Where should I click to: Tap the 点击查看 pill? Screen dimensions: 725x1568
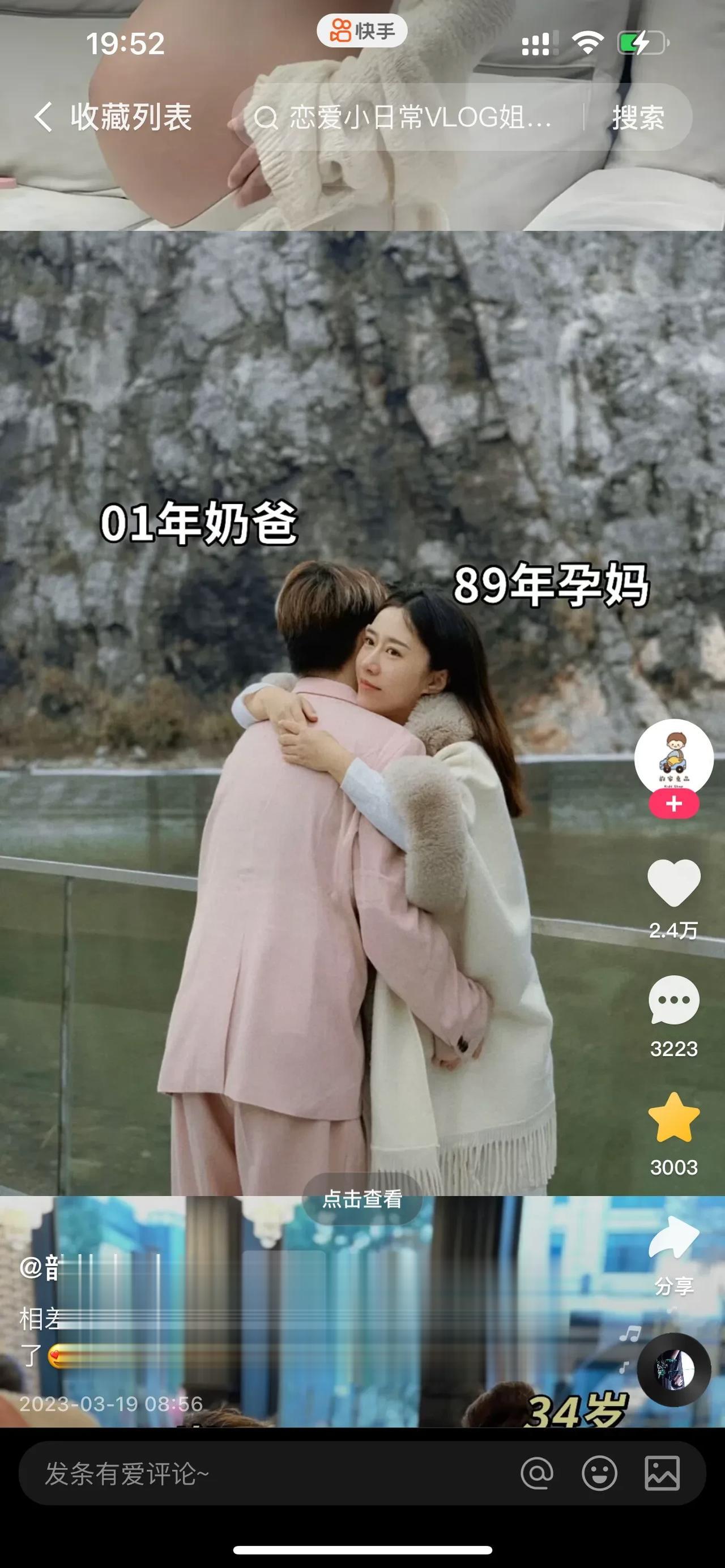pos(361,1199)
